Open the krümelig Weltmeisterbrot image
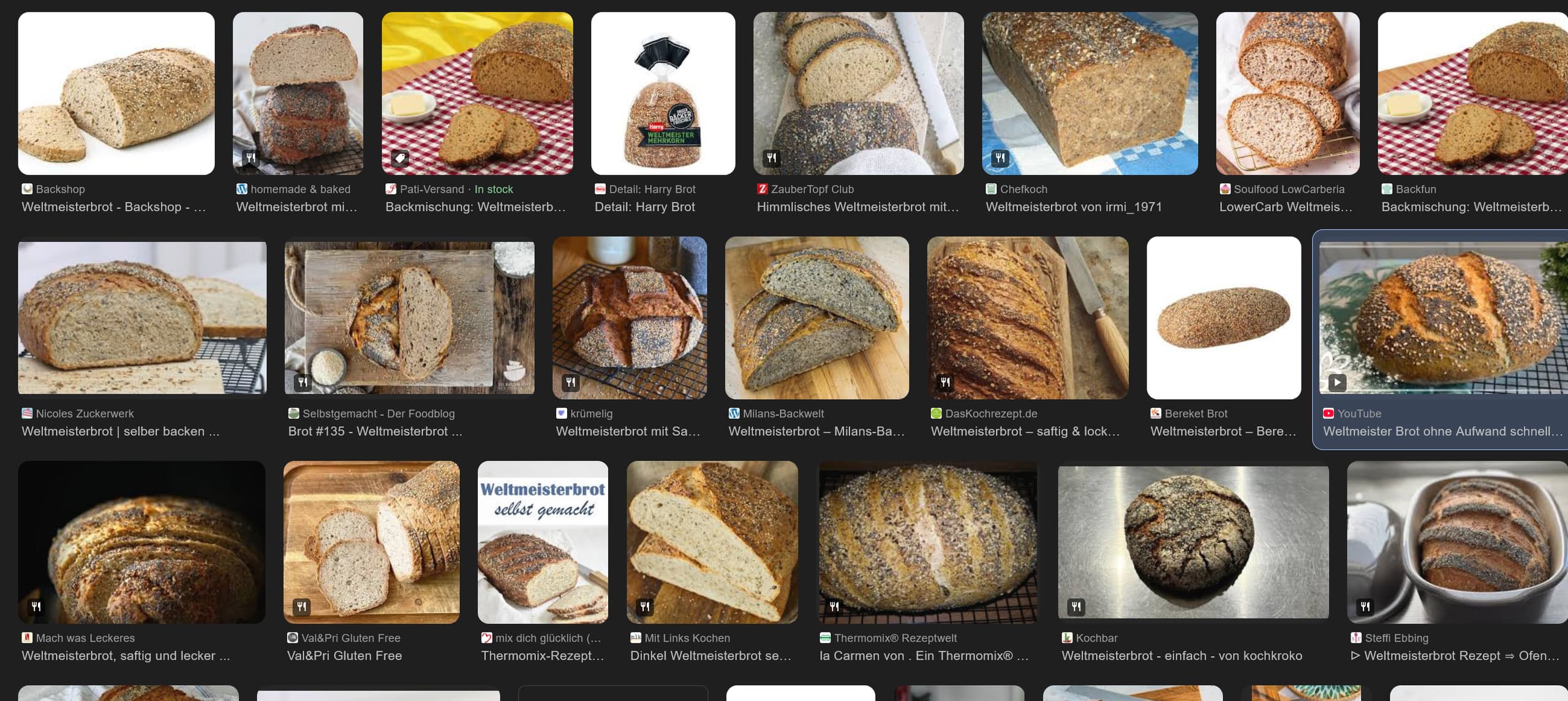This screenshot has width=1568, height=701. (630, 317)
